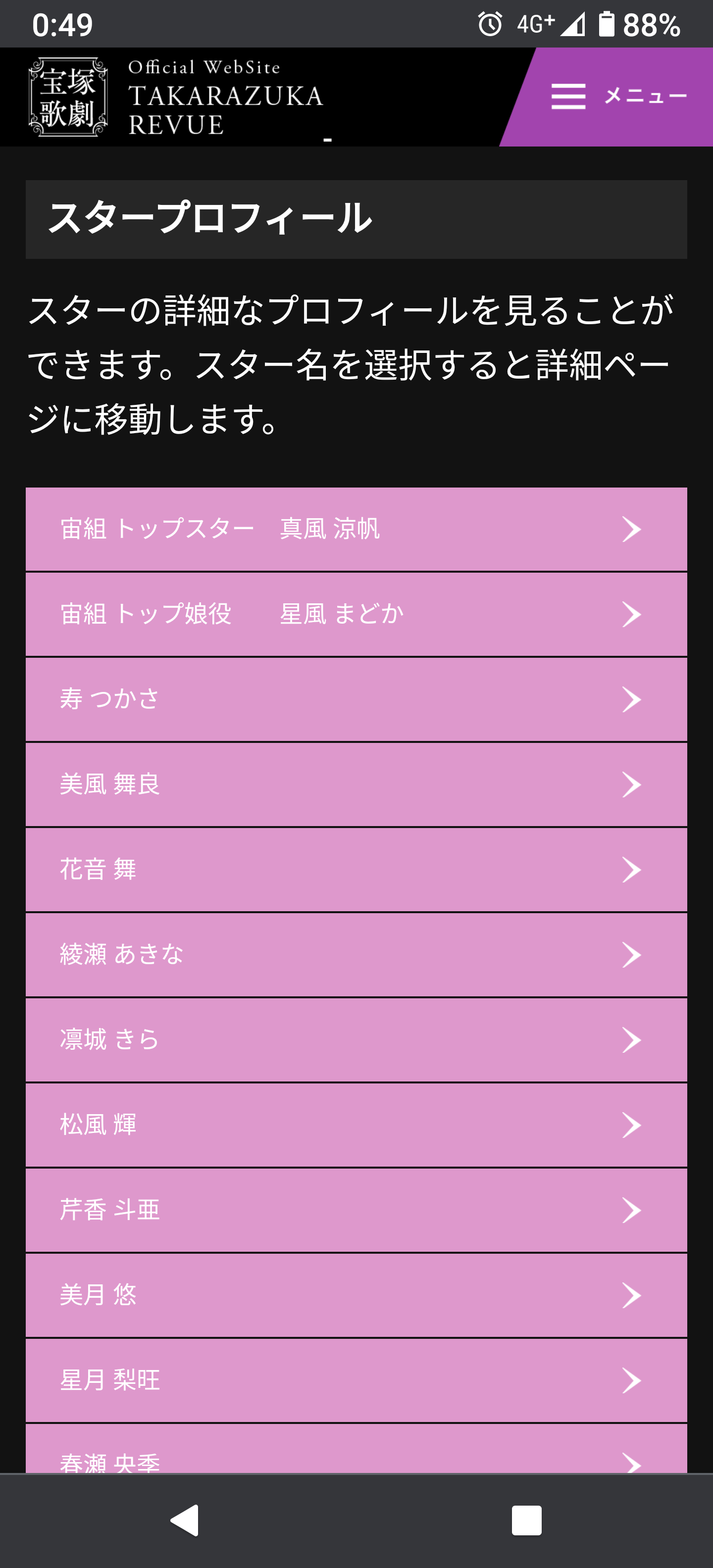The image size is (713, 1568).
Task: Select 綾瀬 あきな profile
Action: coord(356,955)
